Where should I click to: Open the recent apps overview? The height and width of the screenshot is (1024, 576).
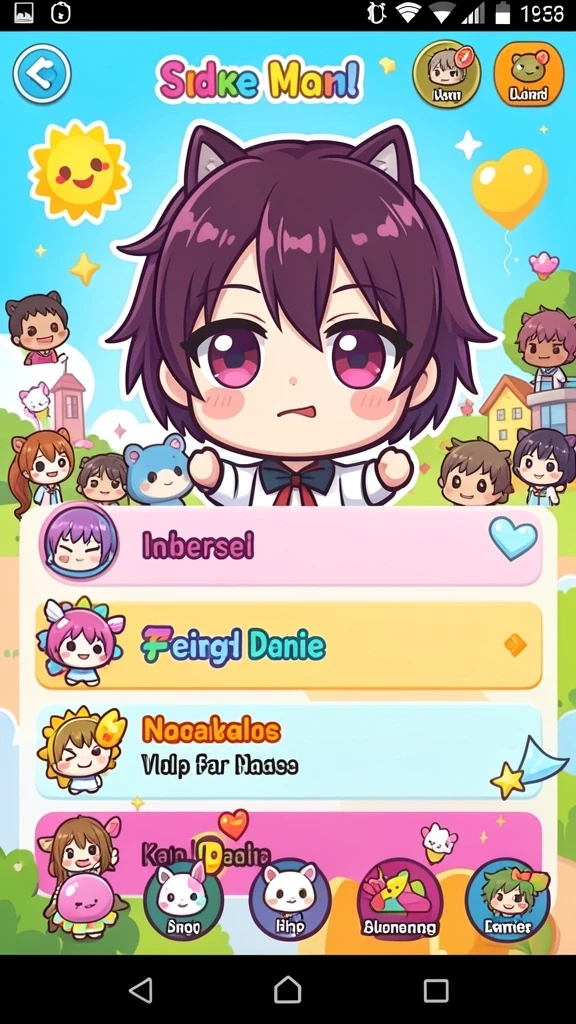click(x=436, y=990)
